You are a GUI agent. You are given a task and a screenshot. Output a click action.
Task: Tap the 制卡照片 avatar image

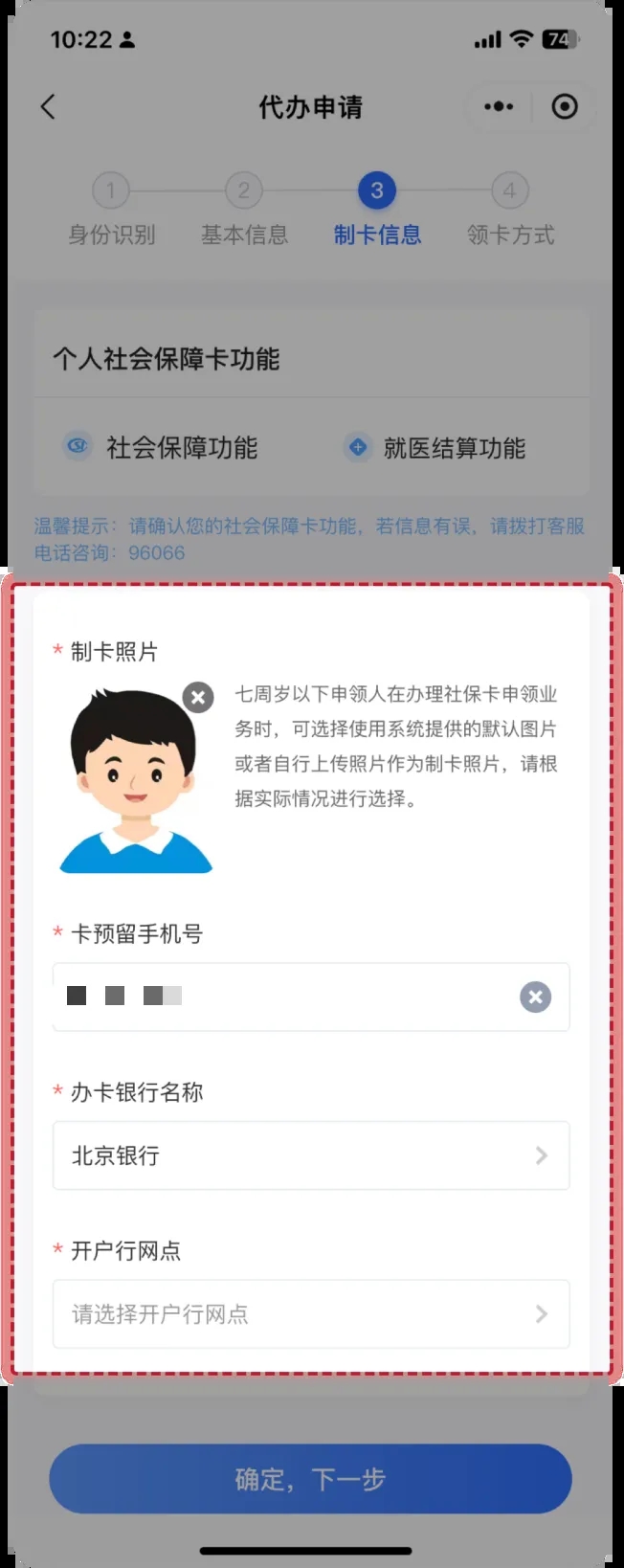(135, 782)
